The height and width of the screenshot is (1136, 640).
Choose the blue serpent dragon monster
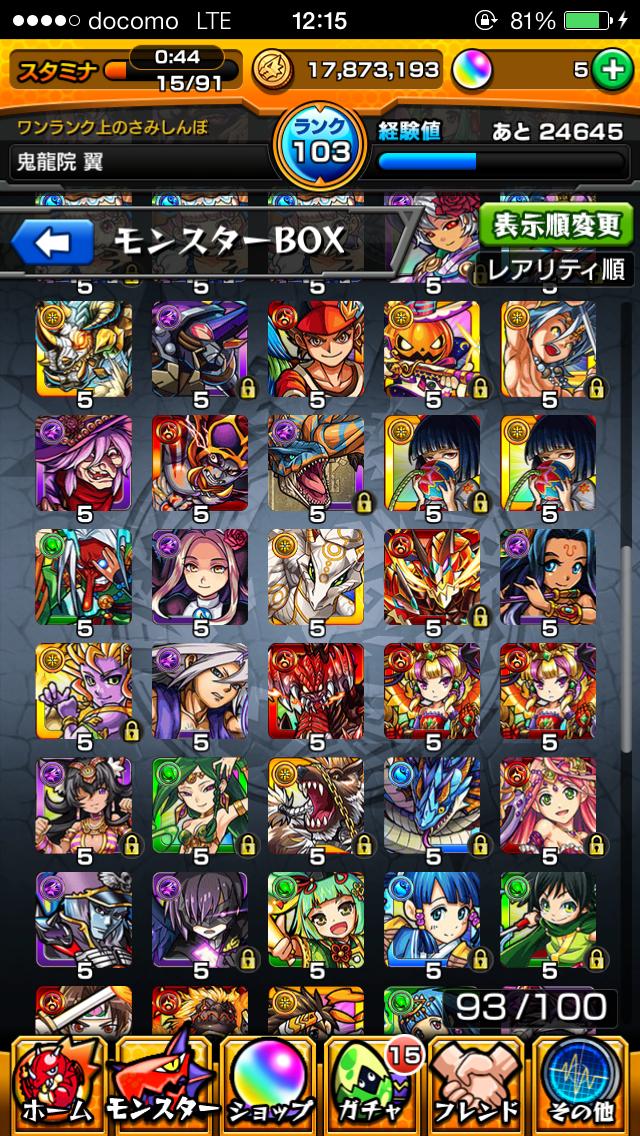(x=432, y=806)
